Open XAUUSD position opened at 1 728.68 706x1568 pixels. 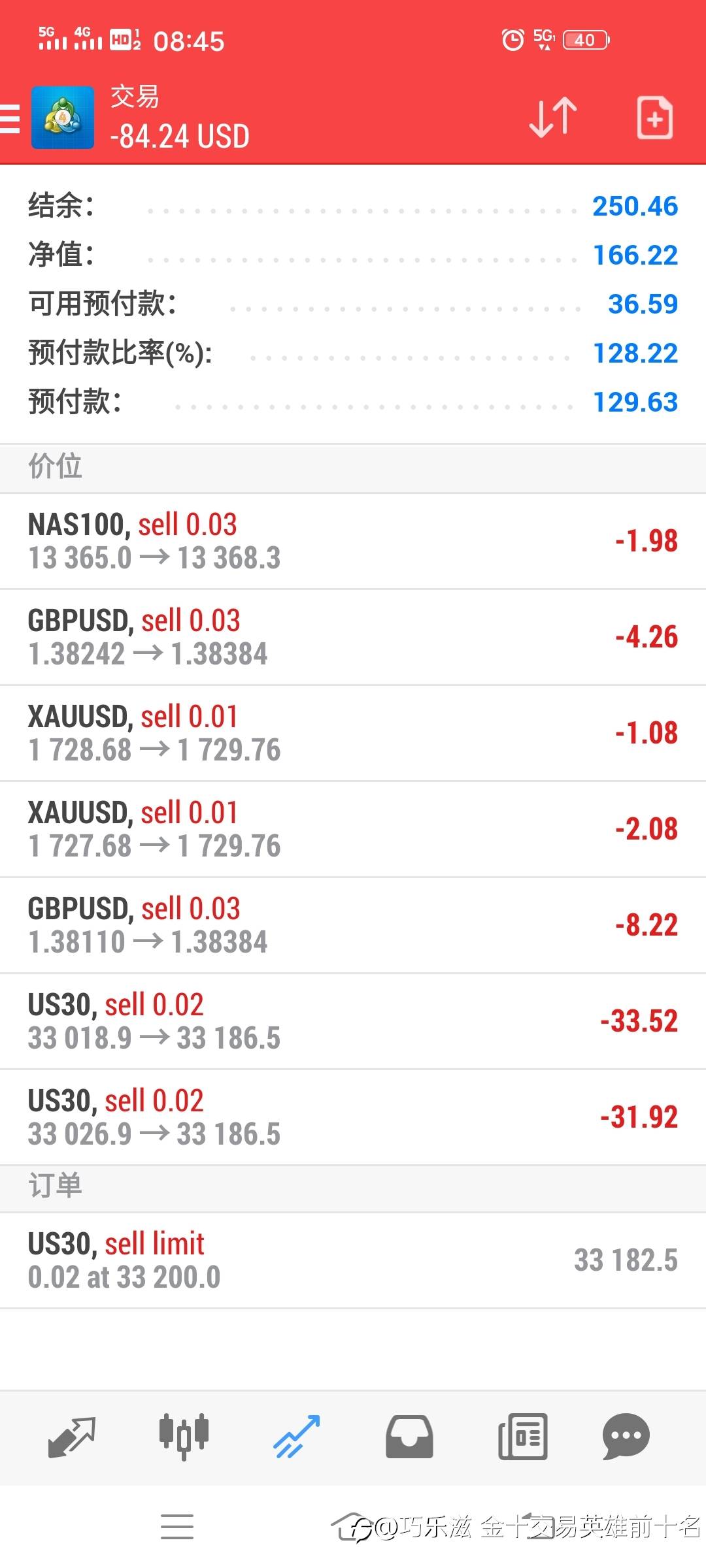(x=353, y=733)
